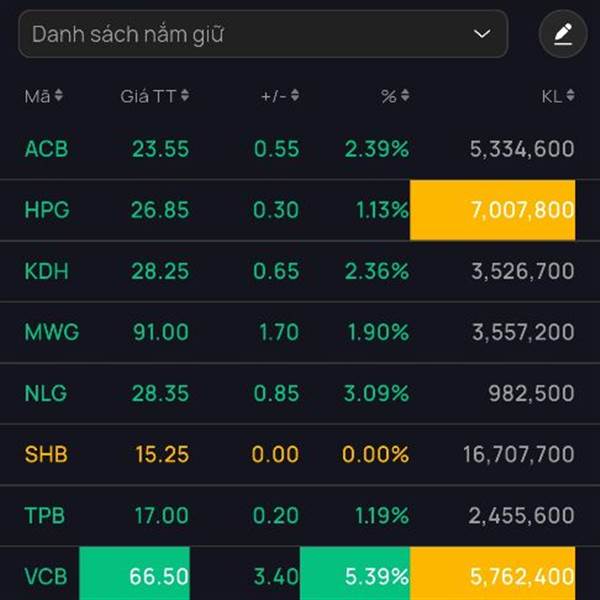Open the HPG stock row

coord(46,210)
